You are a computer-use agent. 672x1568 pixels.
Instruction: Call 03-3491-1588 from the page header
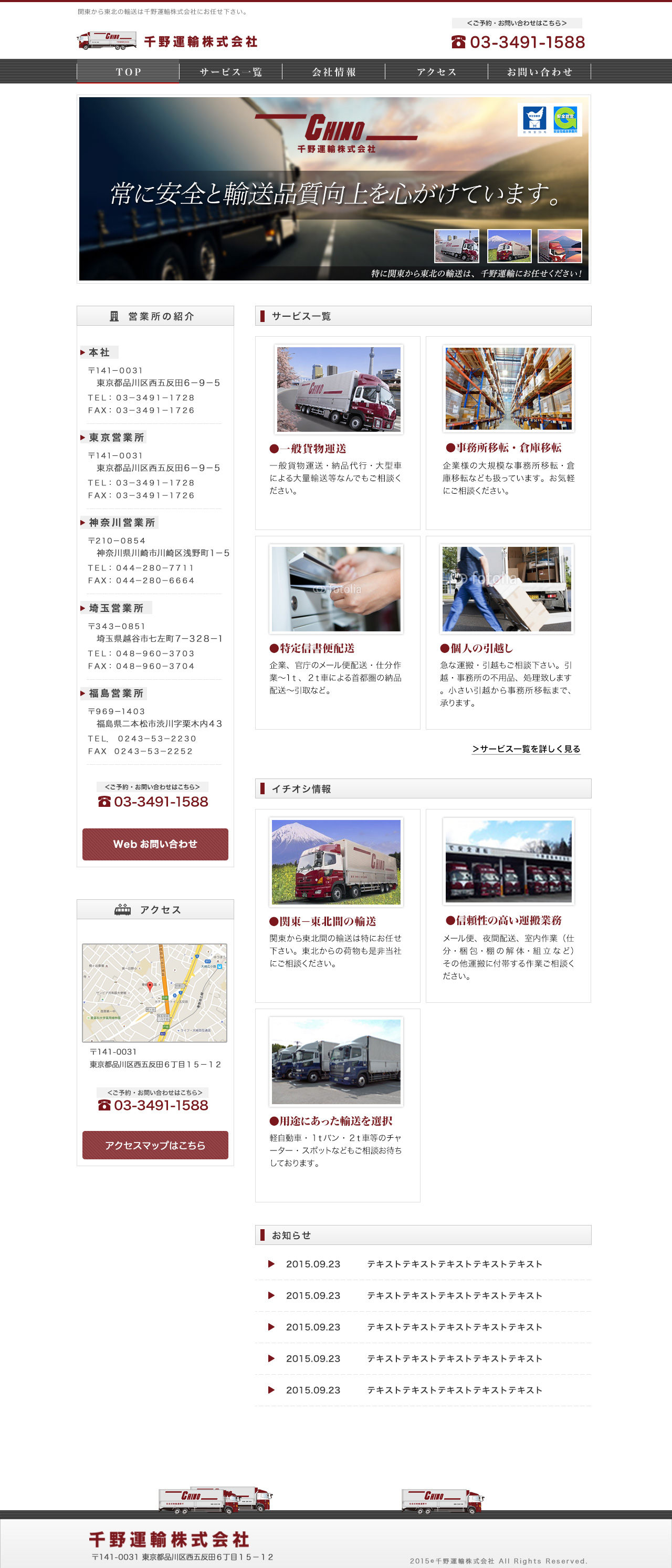pyautogui.click(x=518, y=42)
